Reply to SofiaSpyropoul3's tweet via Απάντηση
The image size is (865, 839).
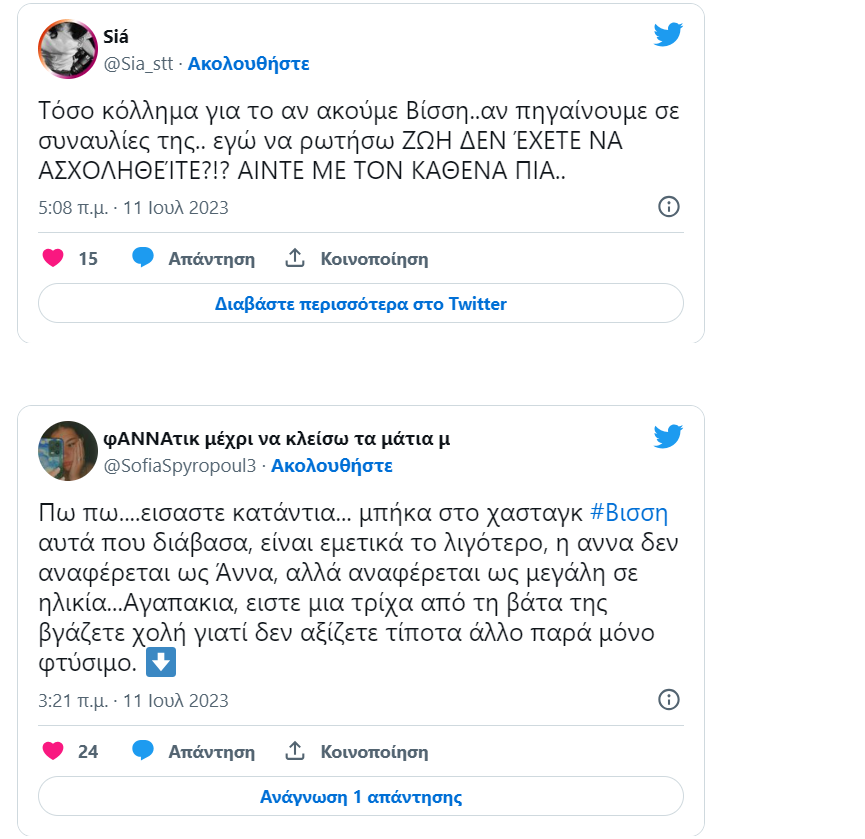tap(194, 751)
